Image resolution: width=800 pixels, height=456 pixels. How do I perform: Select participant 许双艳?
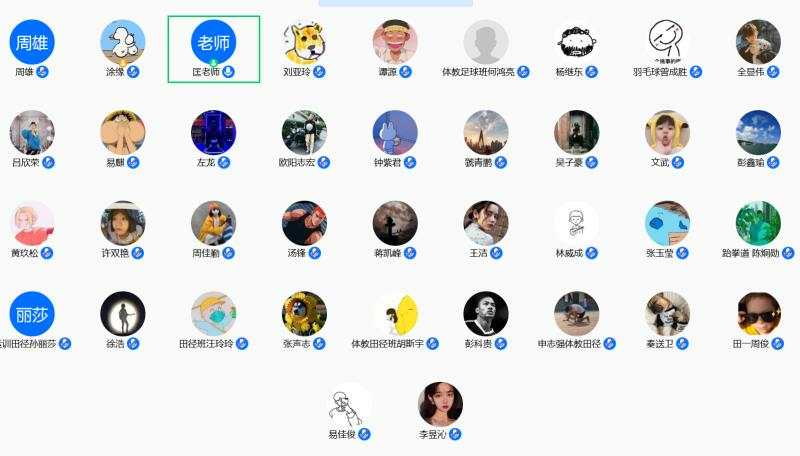click(x=123, y=223)
